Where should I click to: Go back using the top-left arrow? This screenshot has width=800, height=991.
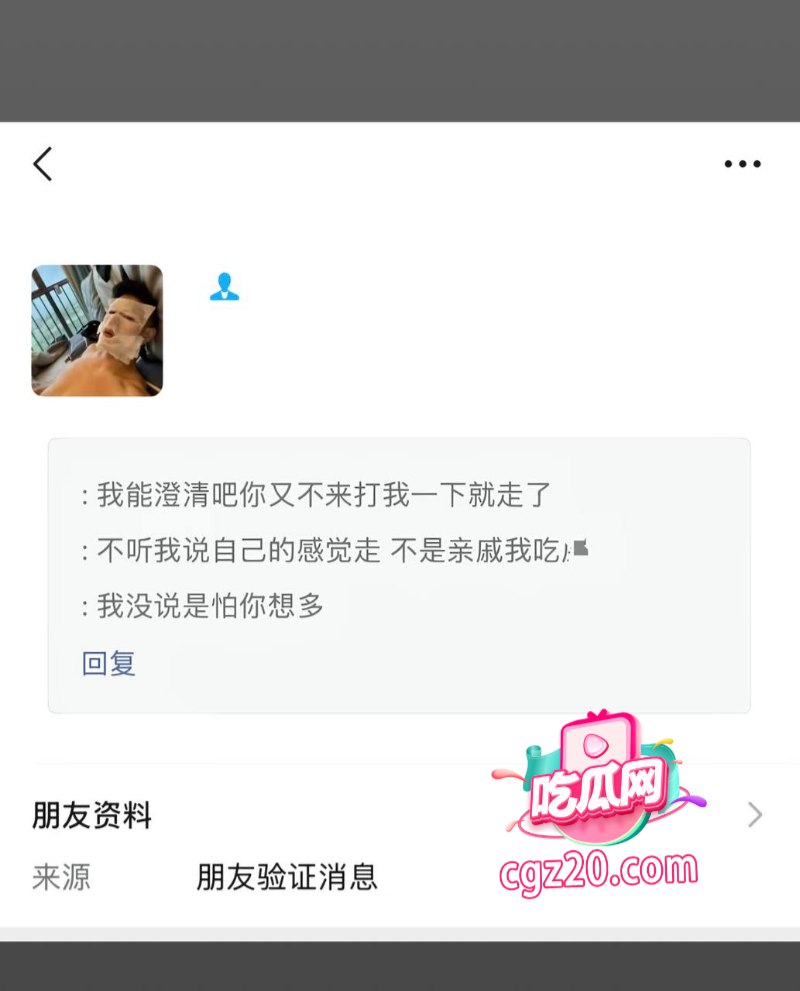pyautogui.click(x=42, y=164)
